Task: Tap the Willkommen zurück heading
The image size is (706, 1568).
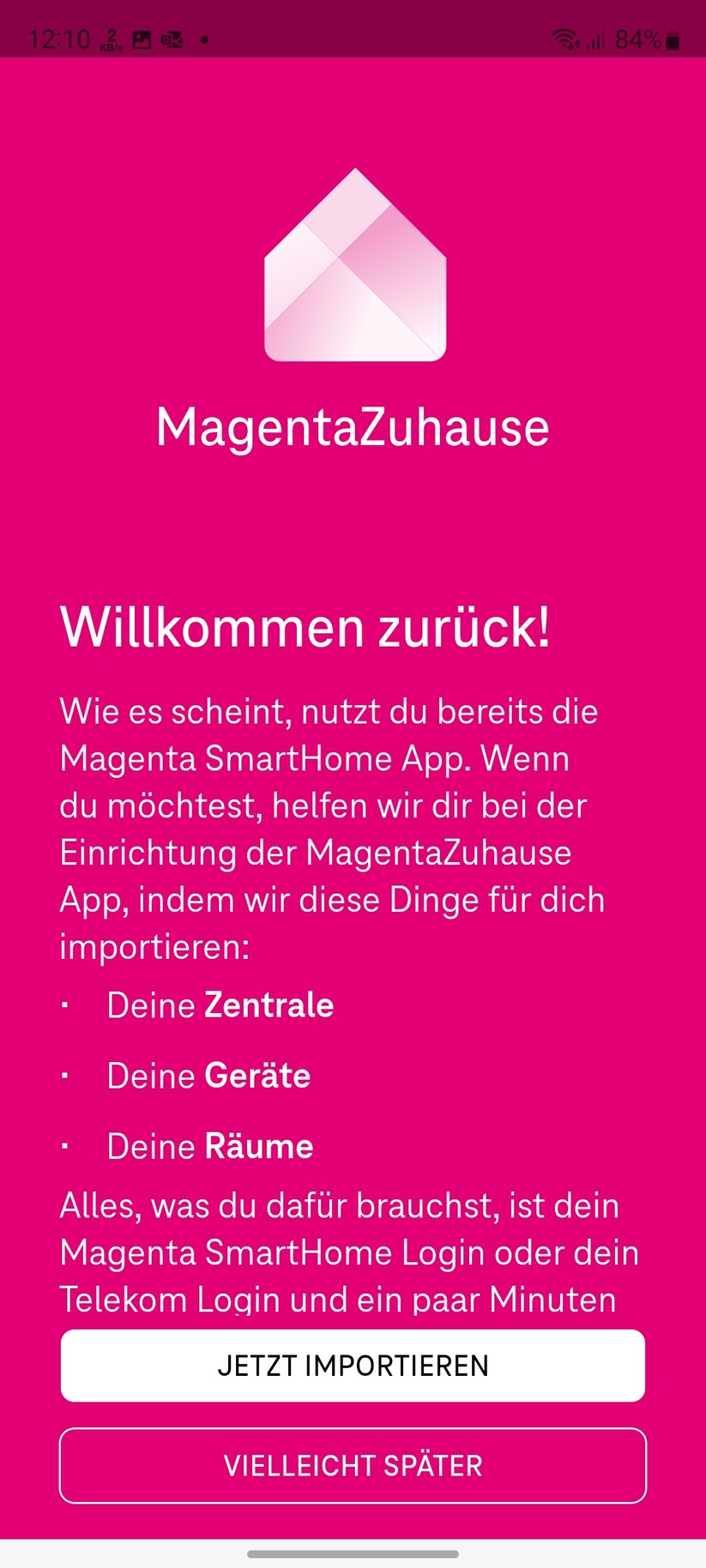Action: (x=305, y=627)
